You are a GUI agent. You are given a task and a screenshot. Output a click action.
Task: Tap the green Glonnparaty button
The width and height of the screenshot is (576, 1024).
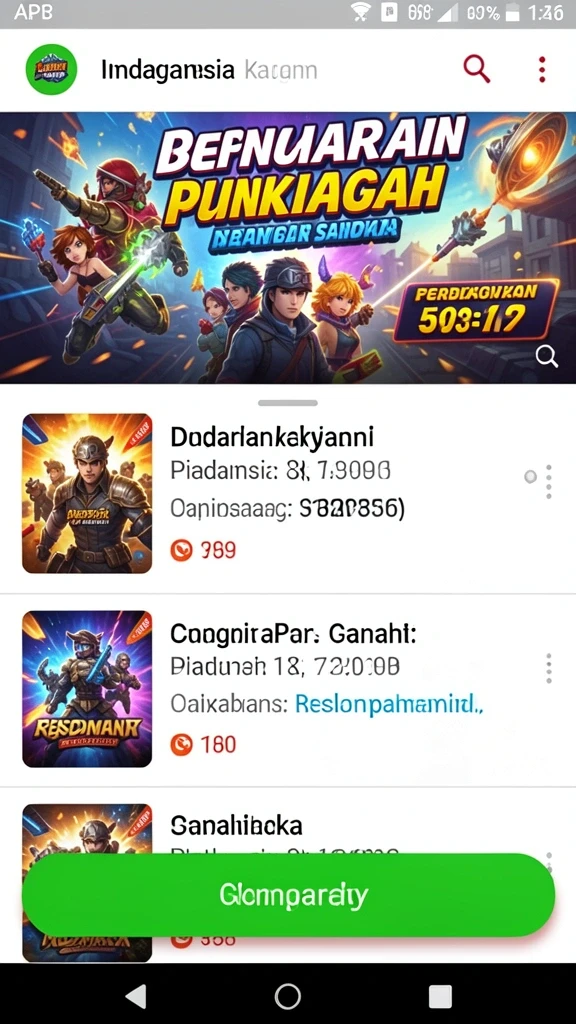coord(288,895)
